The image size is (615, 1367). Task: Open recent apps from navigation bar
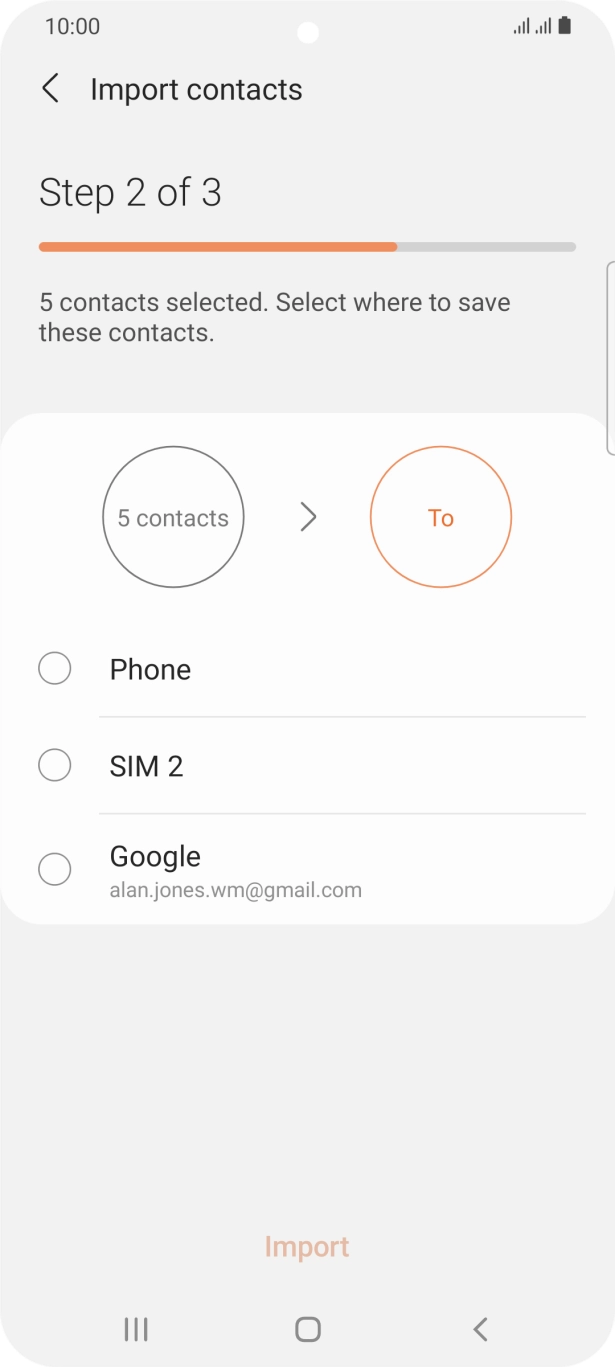coord(136,1329)
